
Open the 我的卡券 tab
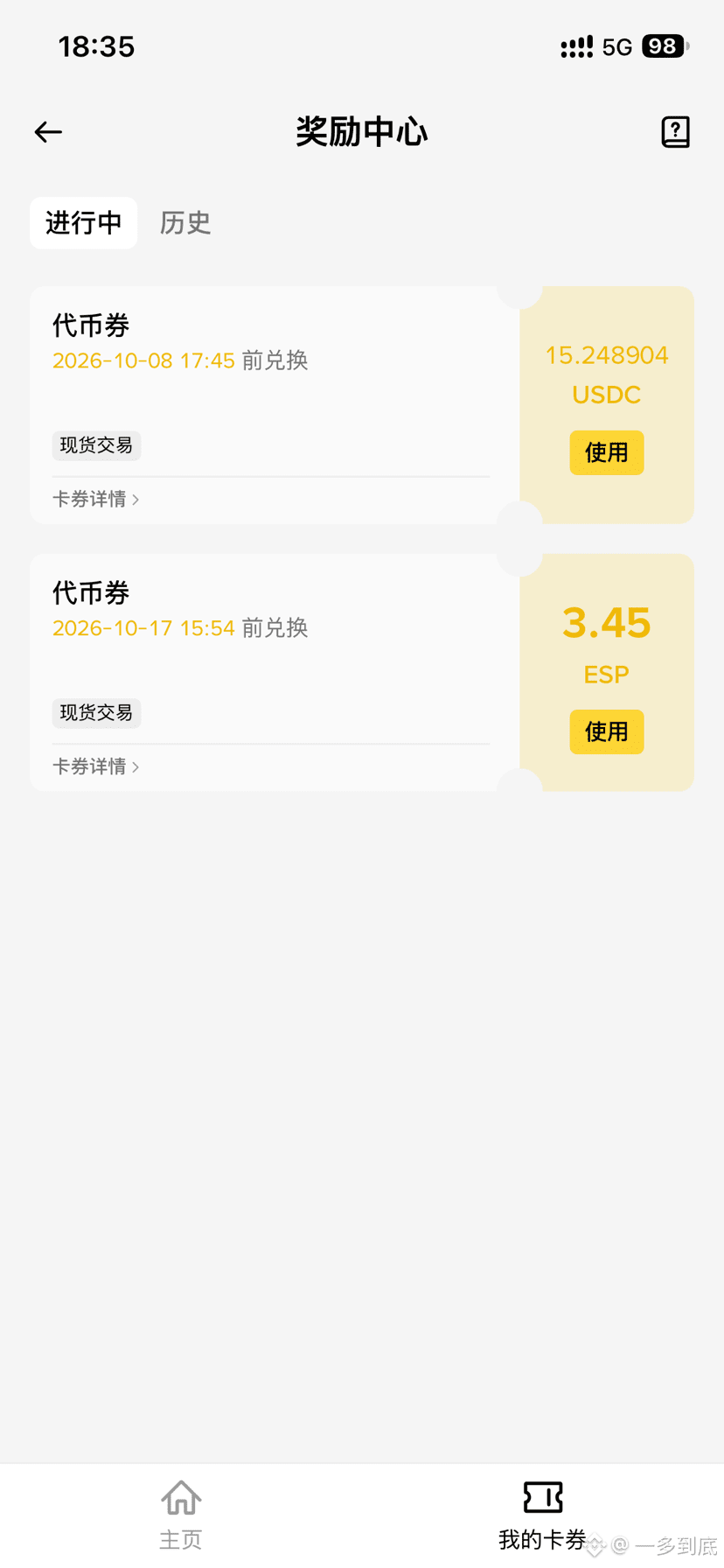click(x=542, y=1515)
